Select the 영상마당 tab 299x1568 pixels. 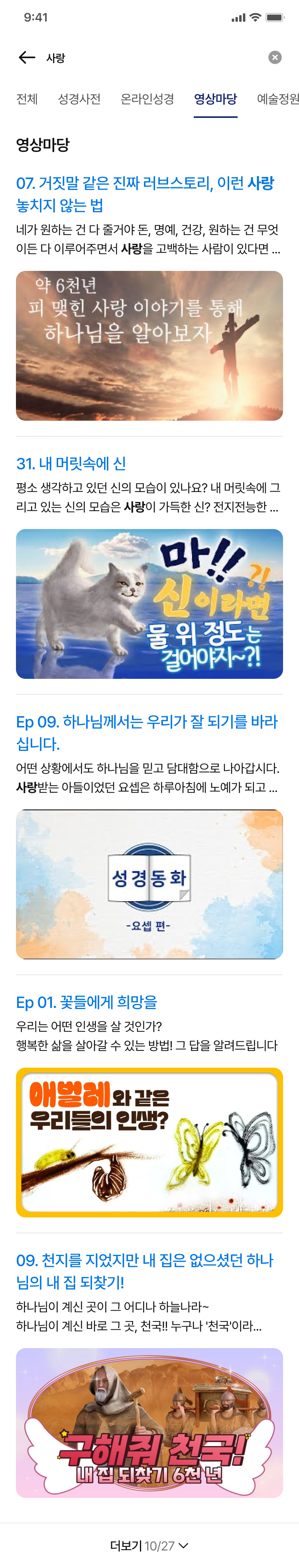(x=215, y=99)
